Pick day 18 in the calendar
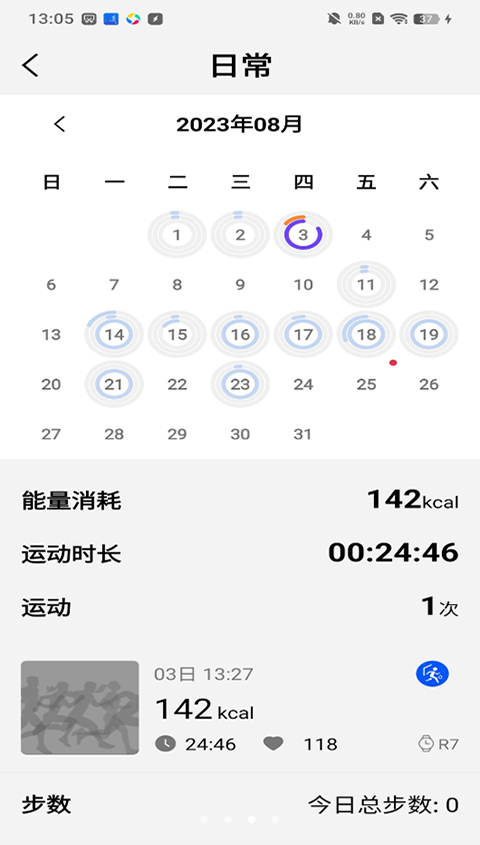The width and height of the screenshot is (480, 845). coord(366,335)
